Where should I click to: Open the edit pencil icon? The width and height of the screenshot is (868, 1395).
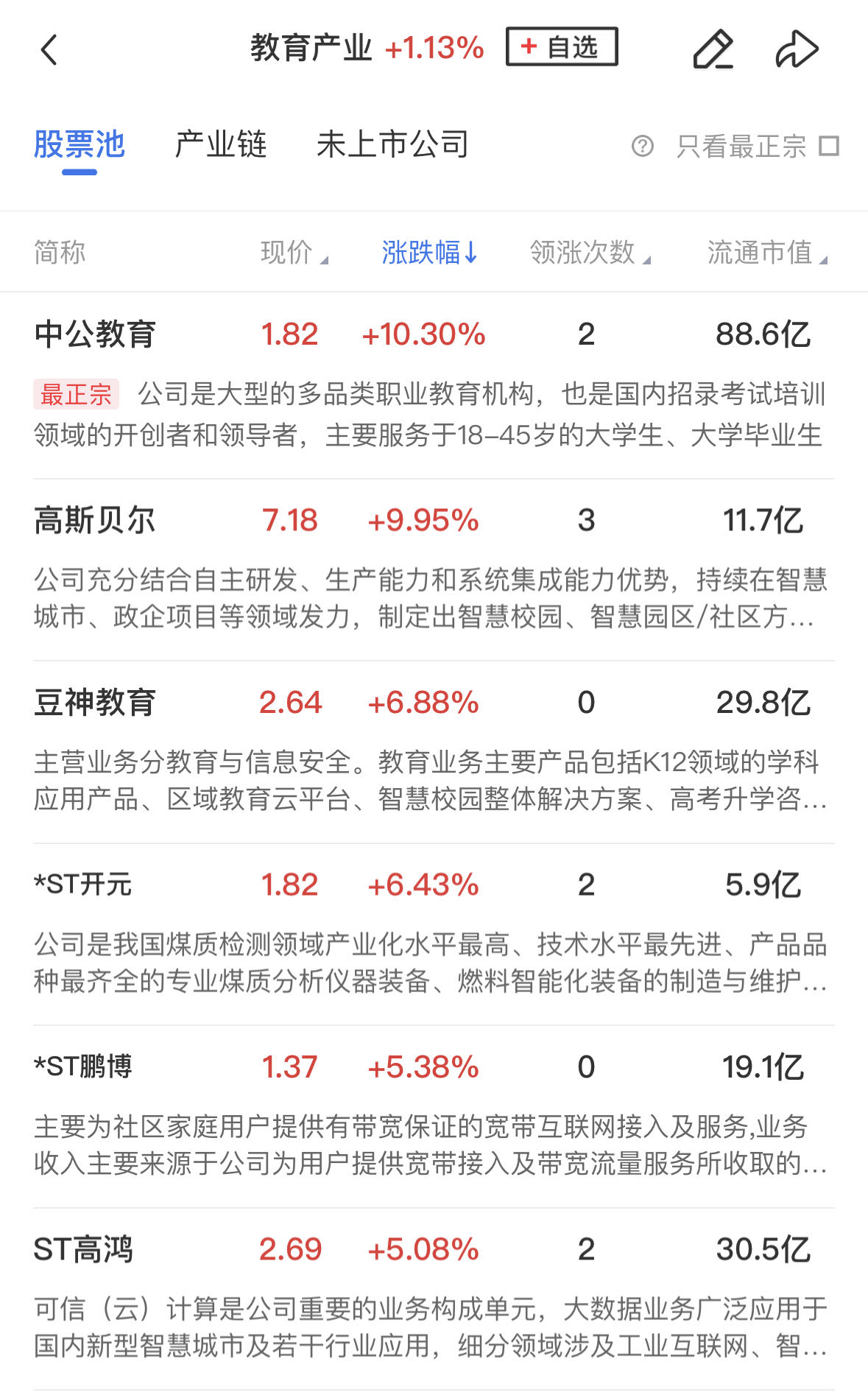pos(713,50)
